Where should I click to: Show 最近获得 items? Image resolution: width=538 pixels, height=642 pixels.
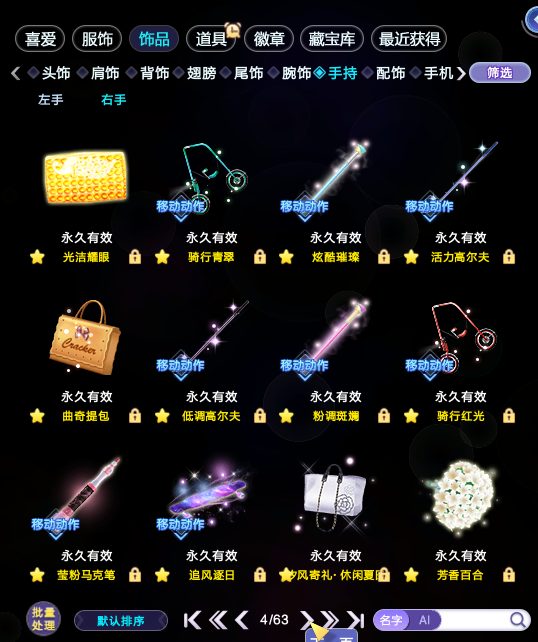click(409, 39)
